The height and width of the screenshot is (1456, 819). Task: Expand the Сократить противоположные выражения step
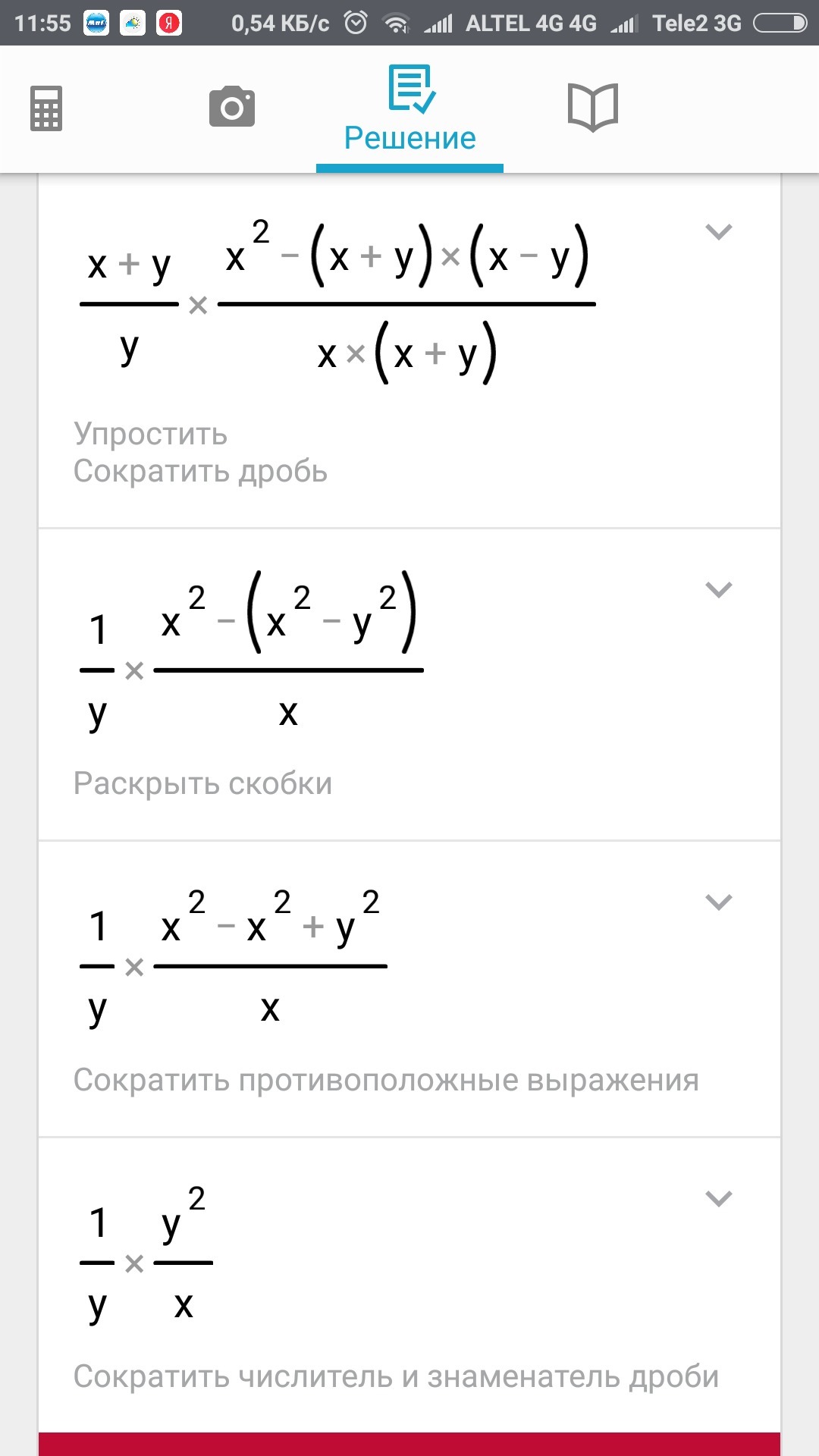[718, 902]
